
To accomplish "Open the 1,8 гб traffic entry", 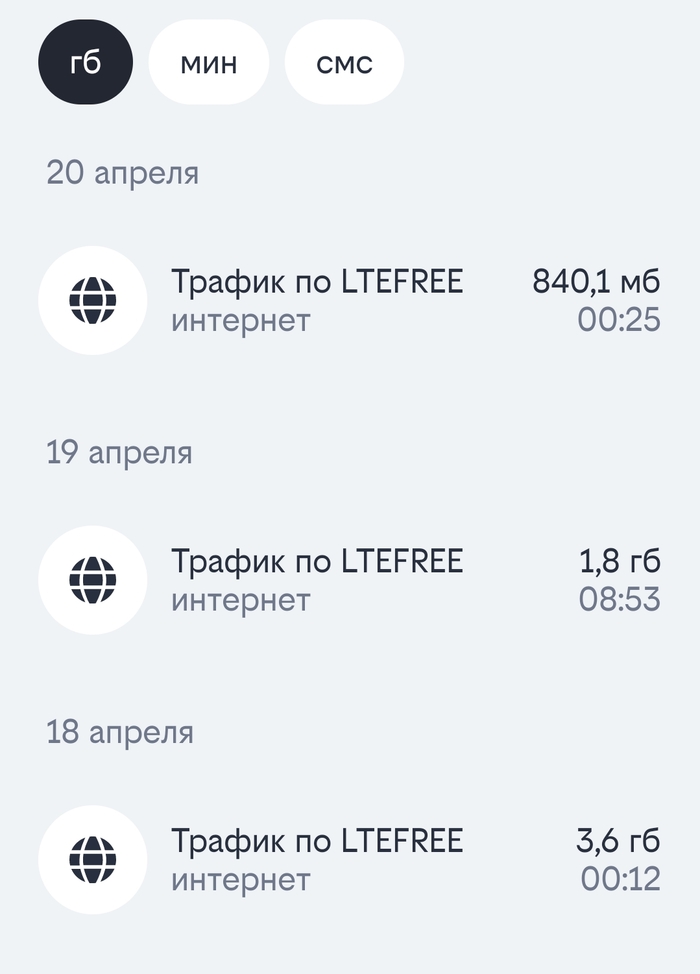I will click(x=350, y=580).
